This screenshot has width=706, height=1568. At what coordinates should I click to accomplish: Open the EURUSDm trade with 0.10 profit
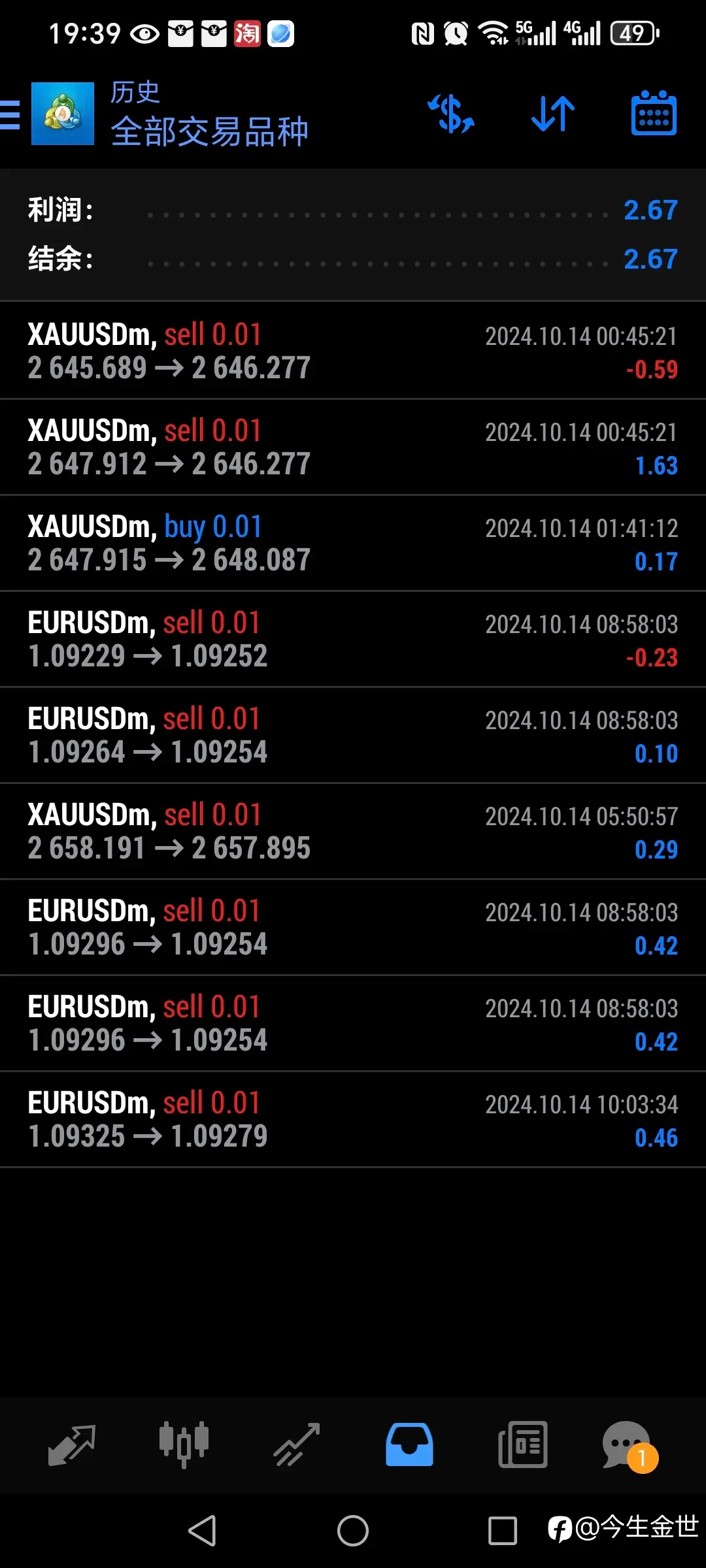click(x=353, y=735)
